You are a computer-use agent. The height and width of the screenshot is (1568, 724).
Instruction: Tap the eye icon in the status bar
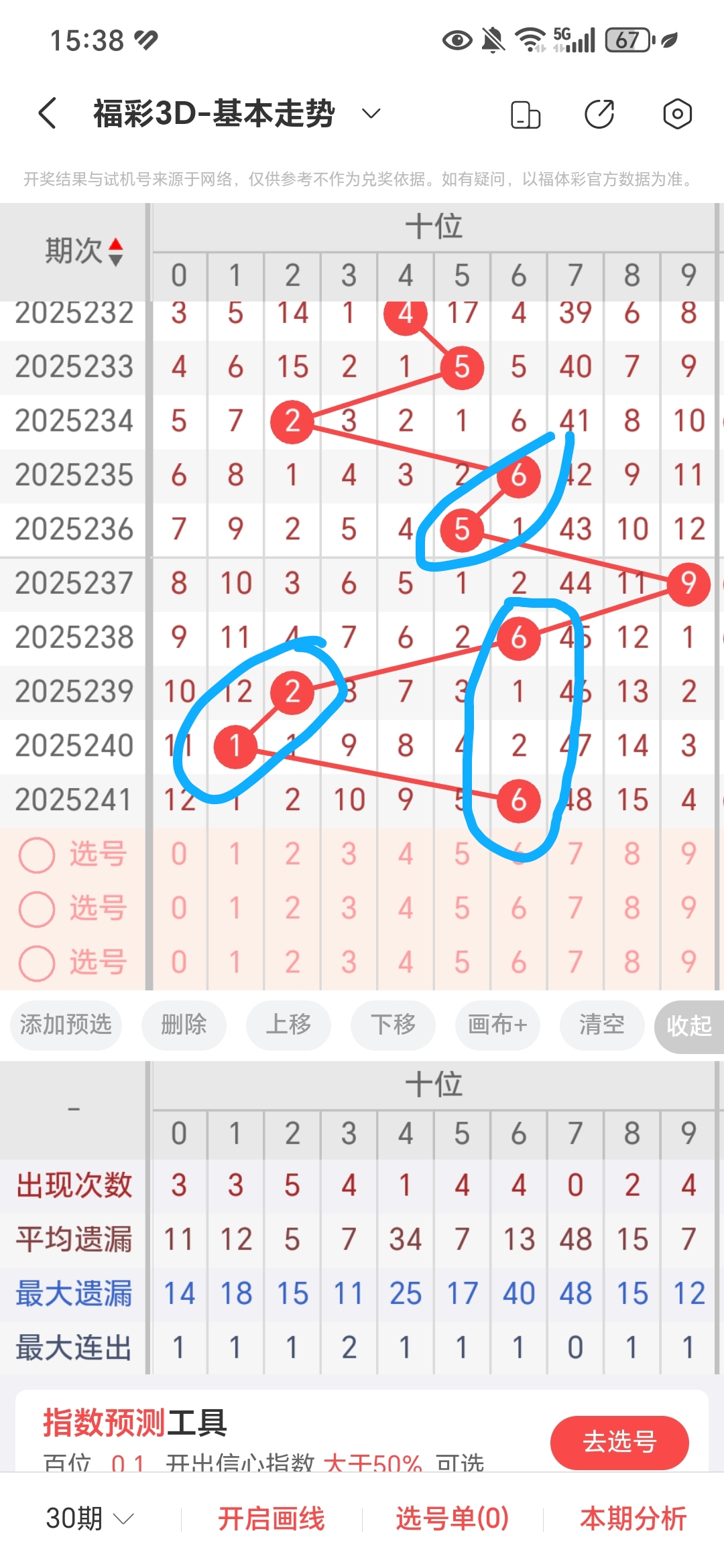pyautogui.click(x=457, y=42)
